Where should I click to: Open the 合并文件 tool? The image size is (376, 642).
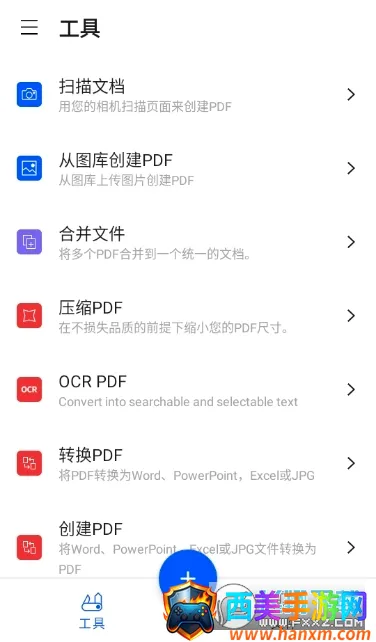(188, 242)
